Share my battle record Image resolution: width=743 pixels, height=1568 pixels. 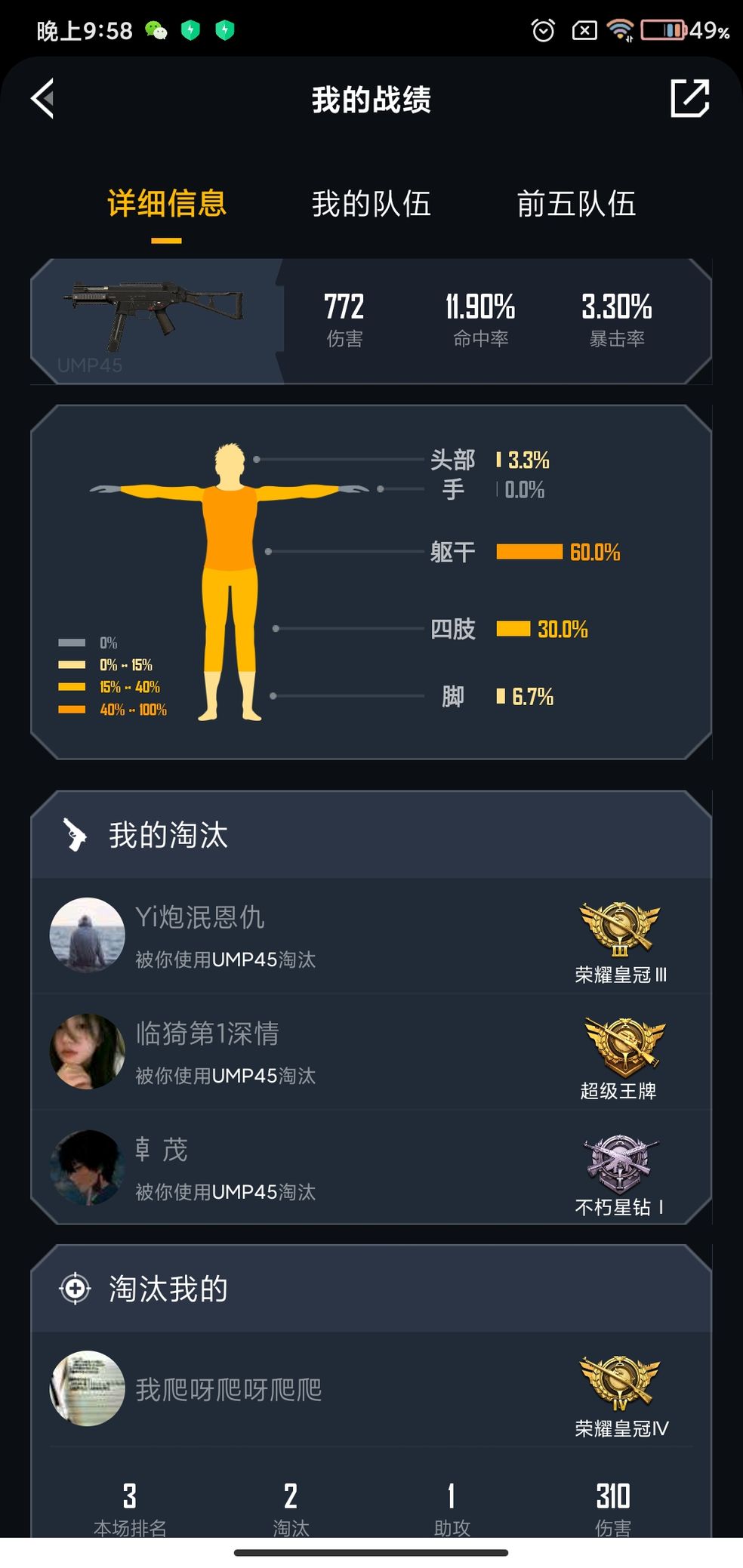tap(689, 99)
